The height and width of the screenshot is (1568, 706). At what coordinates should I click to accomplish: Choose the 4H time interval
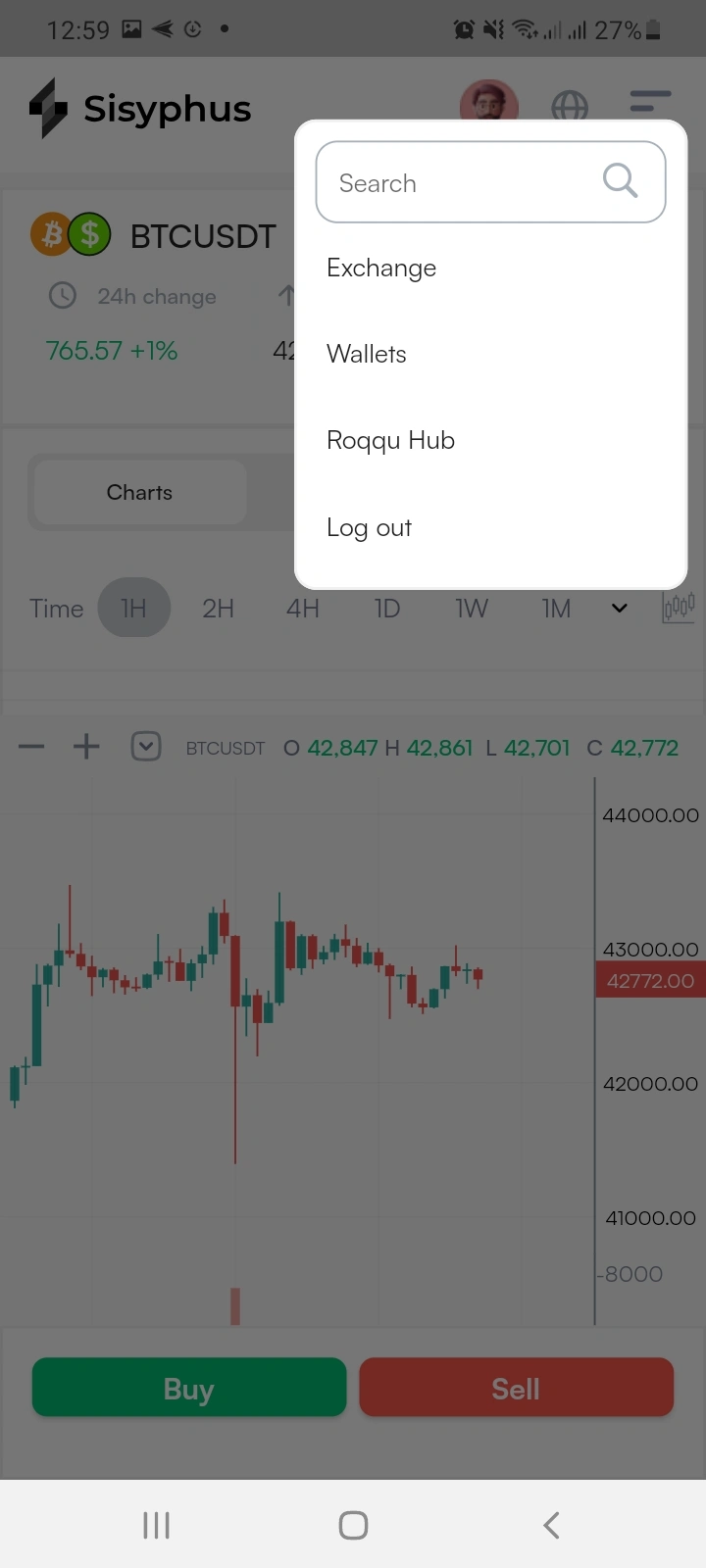[x=302, y=609]
